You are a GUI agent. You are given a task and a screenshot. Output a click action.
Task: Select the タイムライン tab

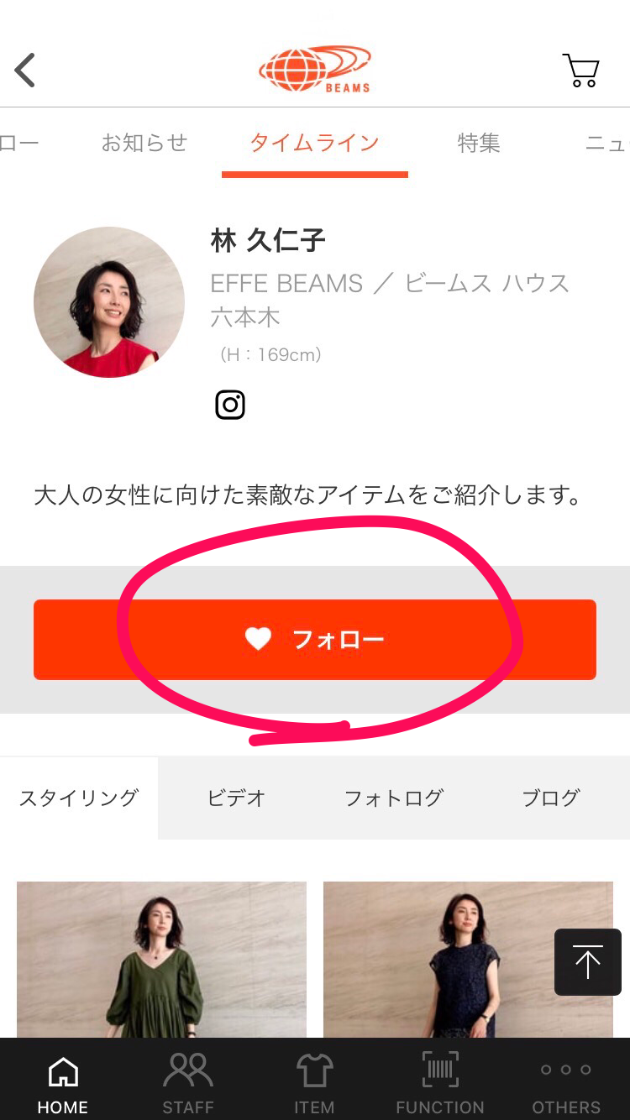point(314,143)
